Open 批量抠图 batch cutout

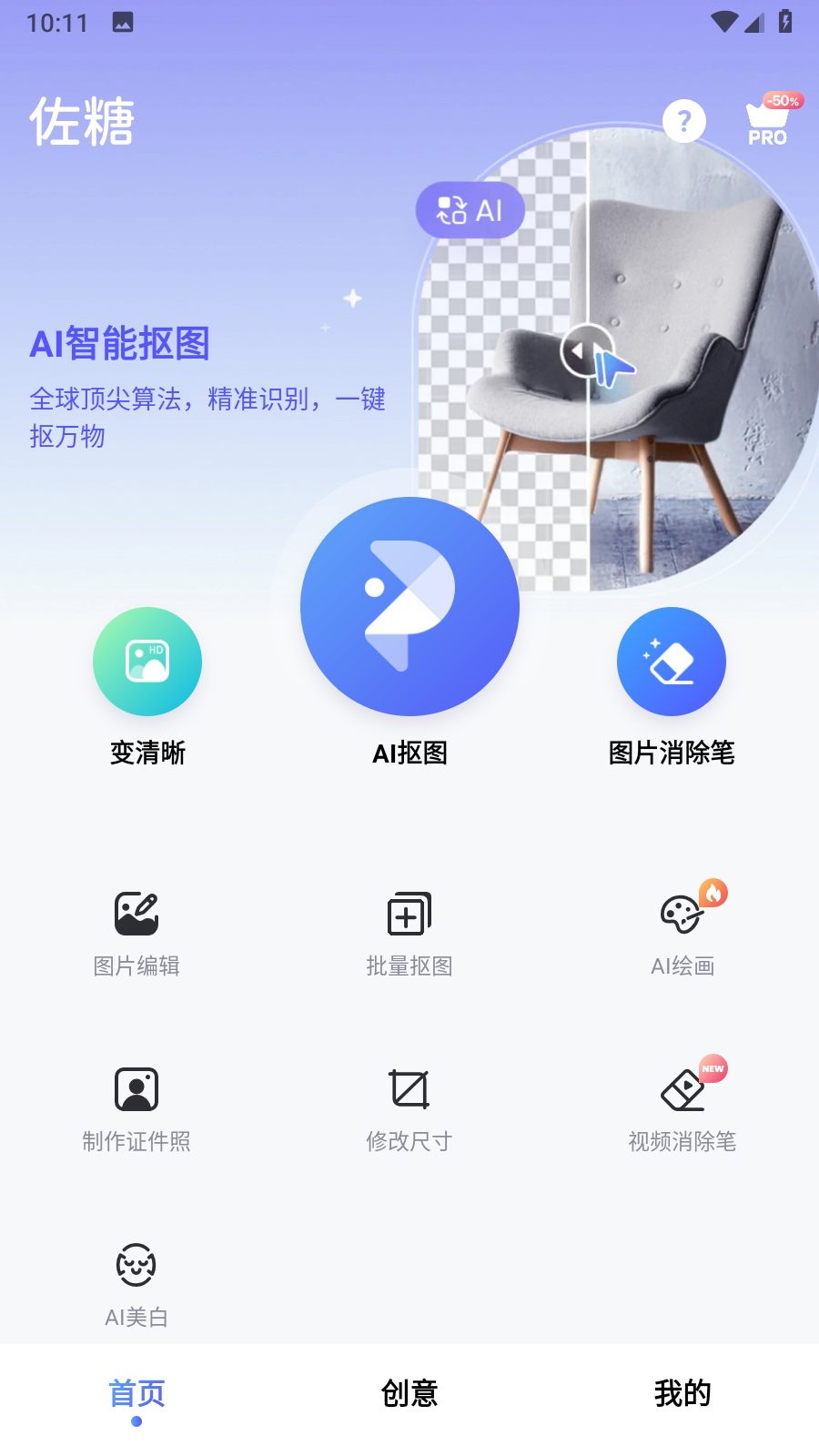[409, 928]
